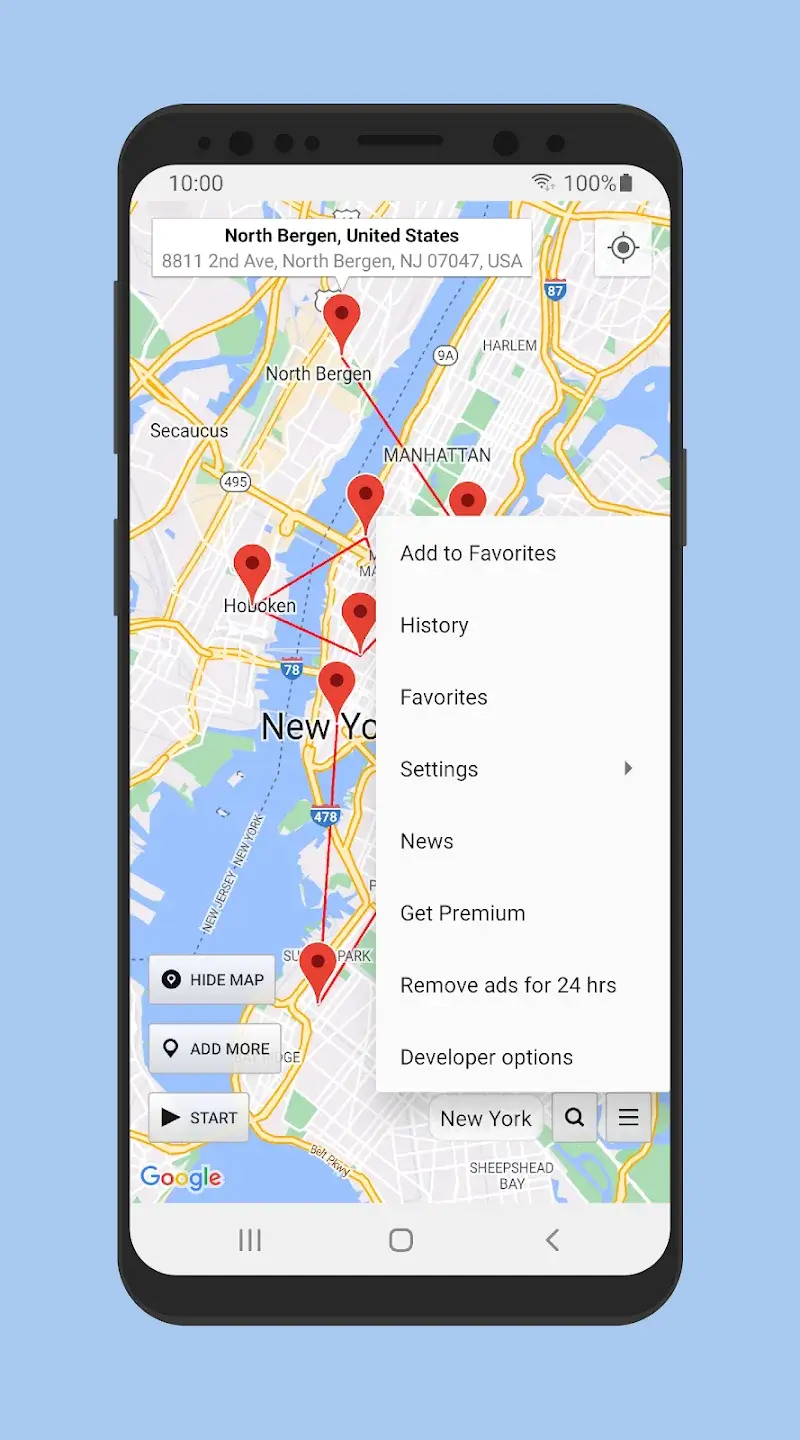The image size is (800, 1440).
Task: Choose Get Premium
Action: pos(462,913)
